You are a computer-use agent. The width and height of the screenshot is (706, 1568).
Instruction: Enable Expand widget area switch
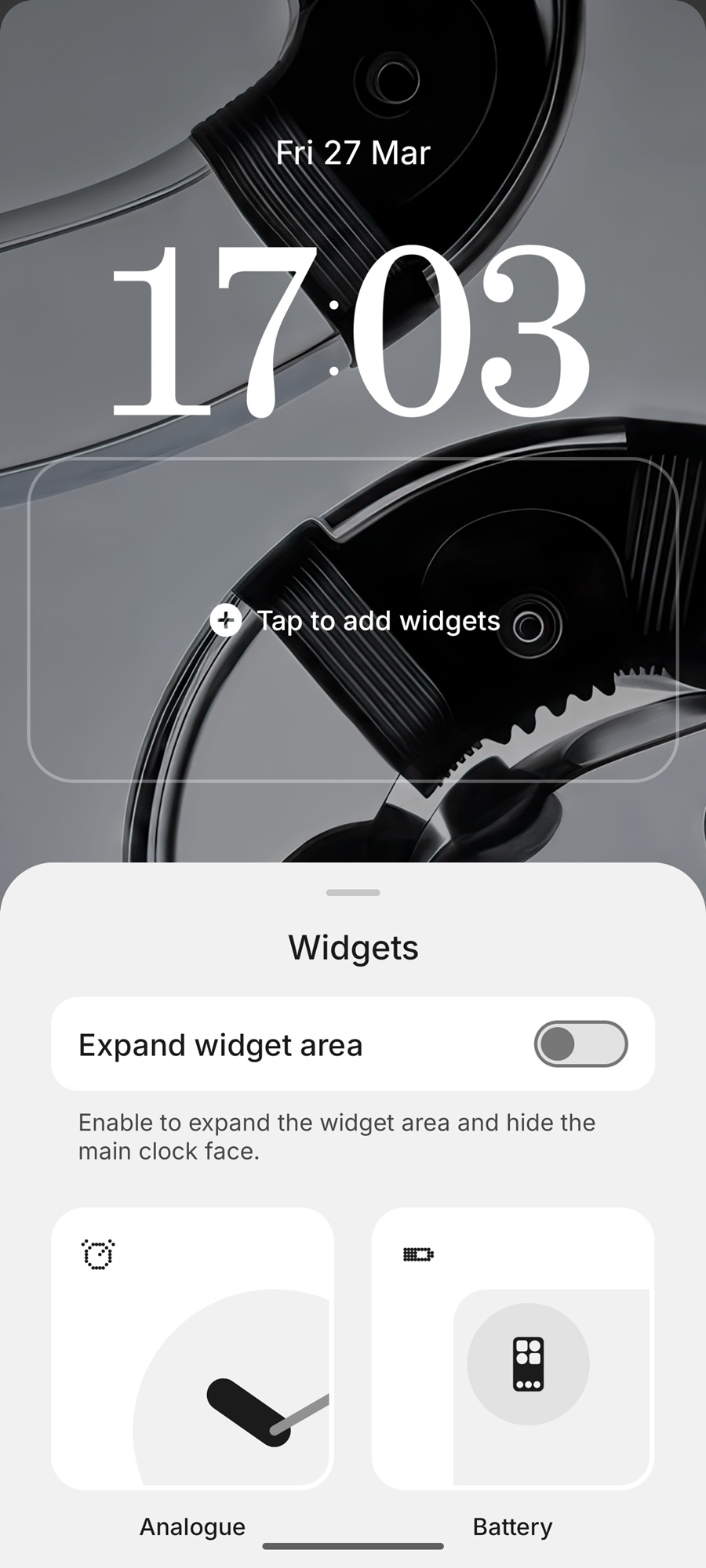[580, 1044]
